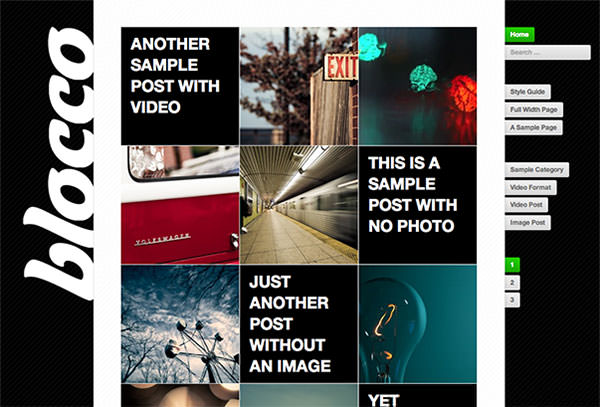The height and width of the screenshot is (407, 600).
Task: Open the subway station photo post
Action: (x=299, y=205)
